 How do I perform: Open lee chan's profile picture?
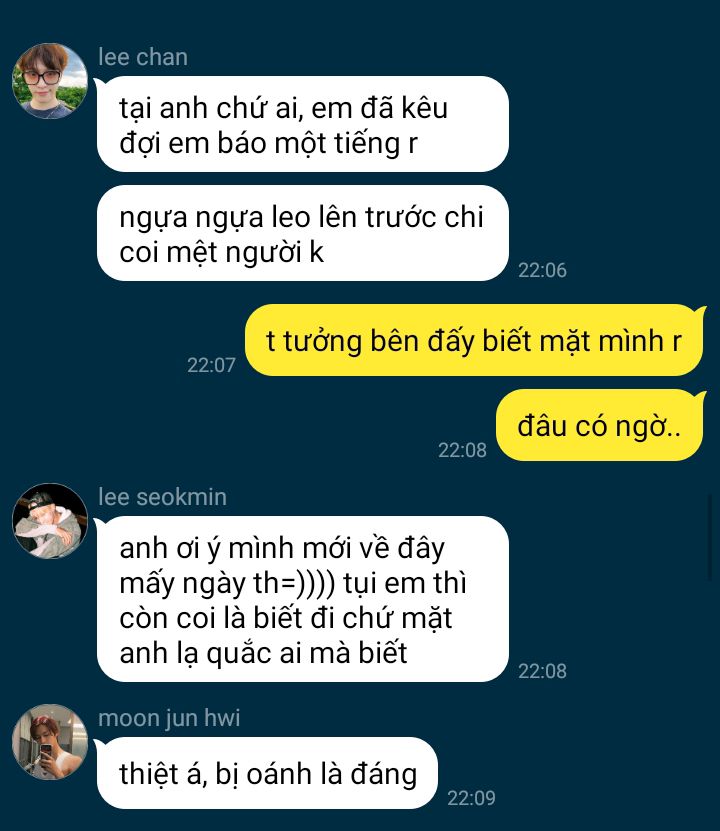pyautogui.click(x=50, y=81)
